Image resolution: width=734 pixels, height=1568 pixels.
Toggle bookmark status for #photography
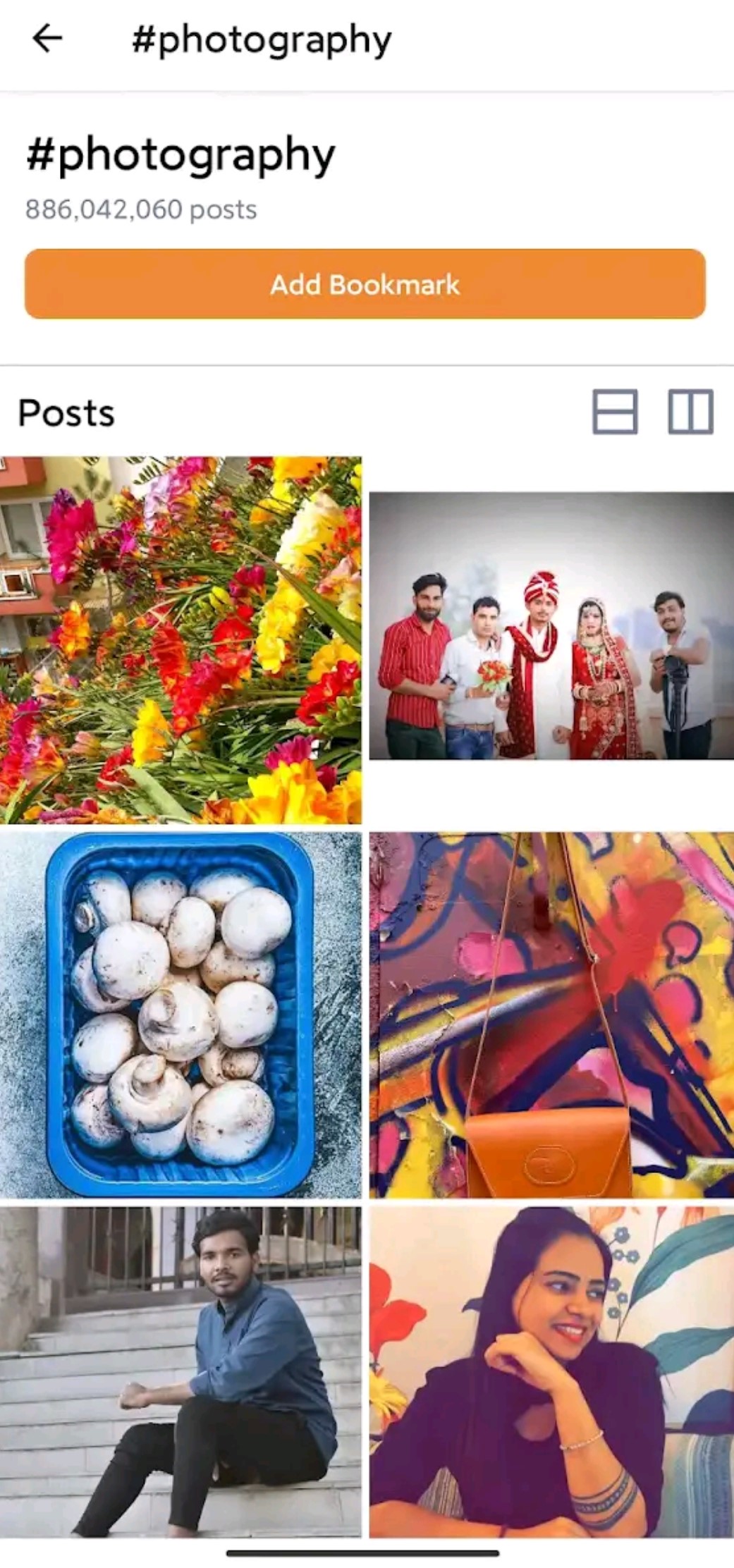367,285
